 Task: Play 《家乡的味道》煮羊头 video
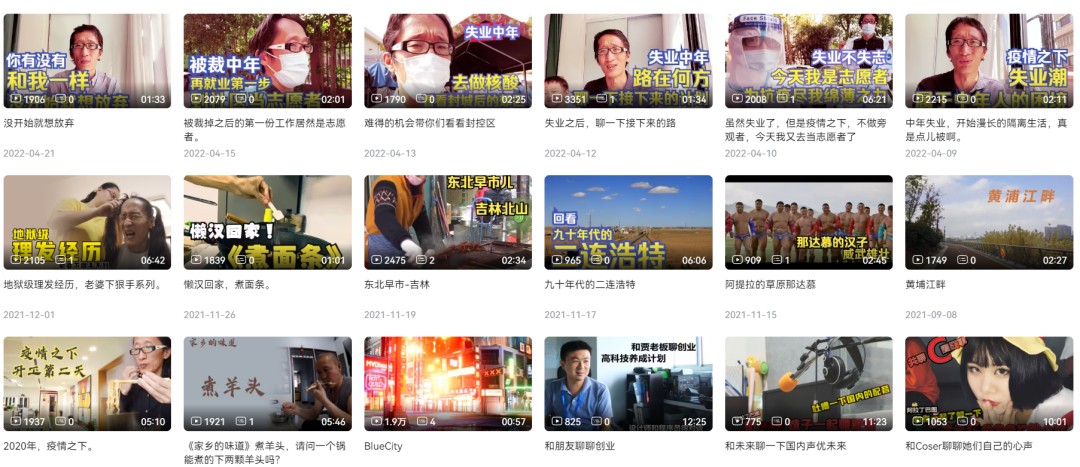[267, 383]
